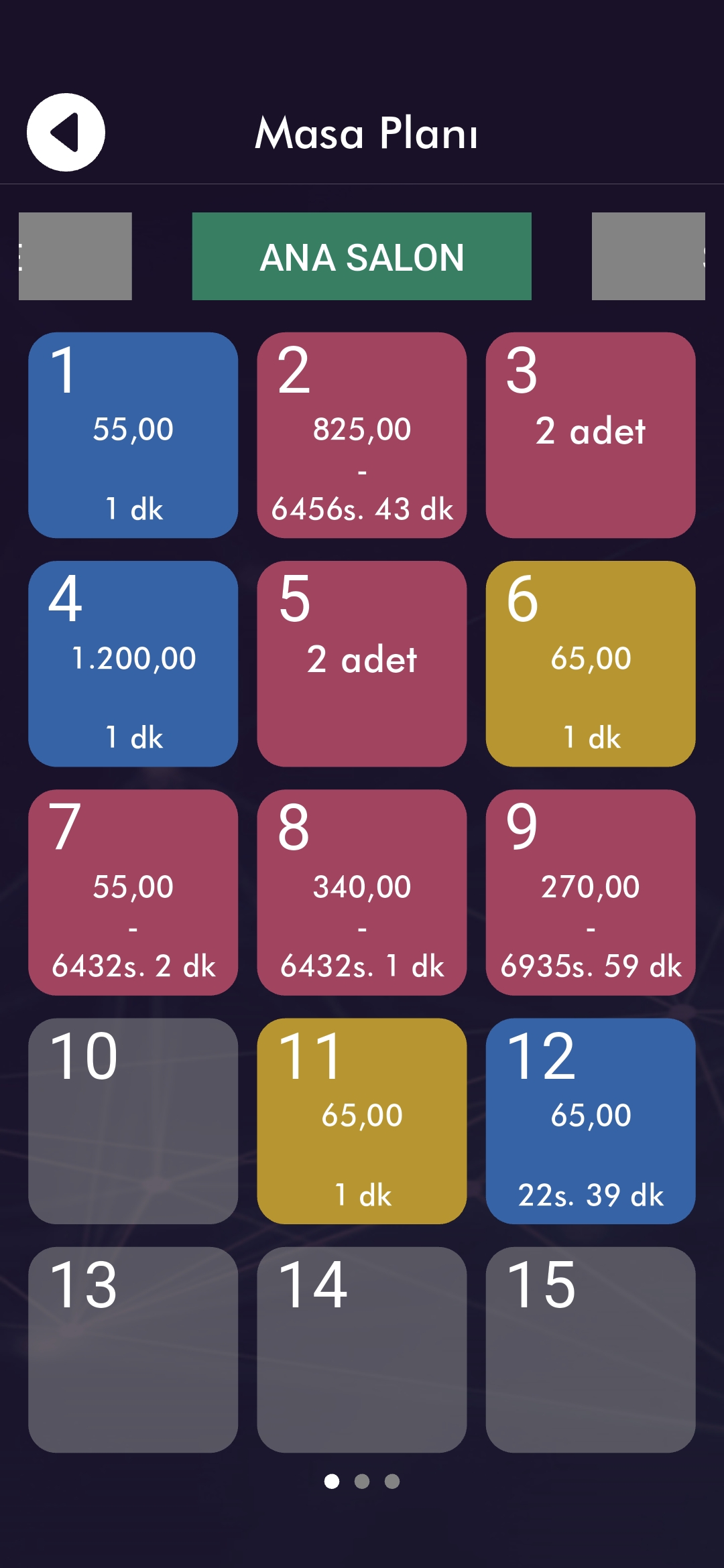Open yellow table 6

590,663
